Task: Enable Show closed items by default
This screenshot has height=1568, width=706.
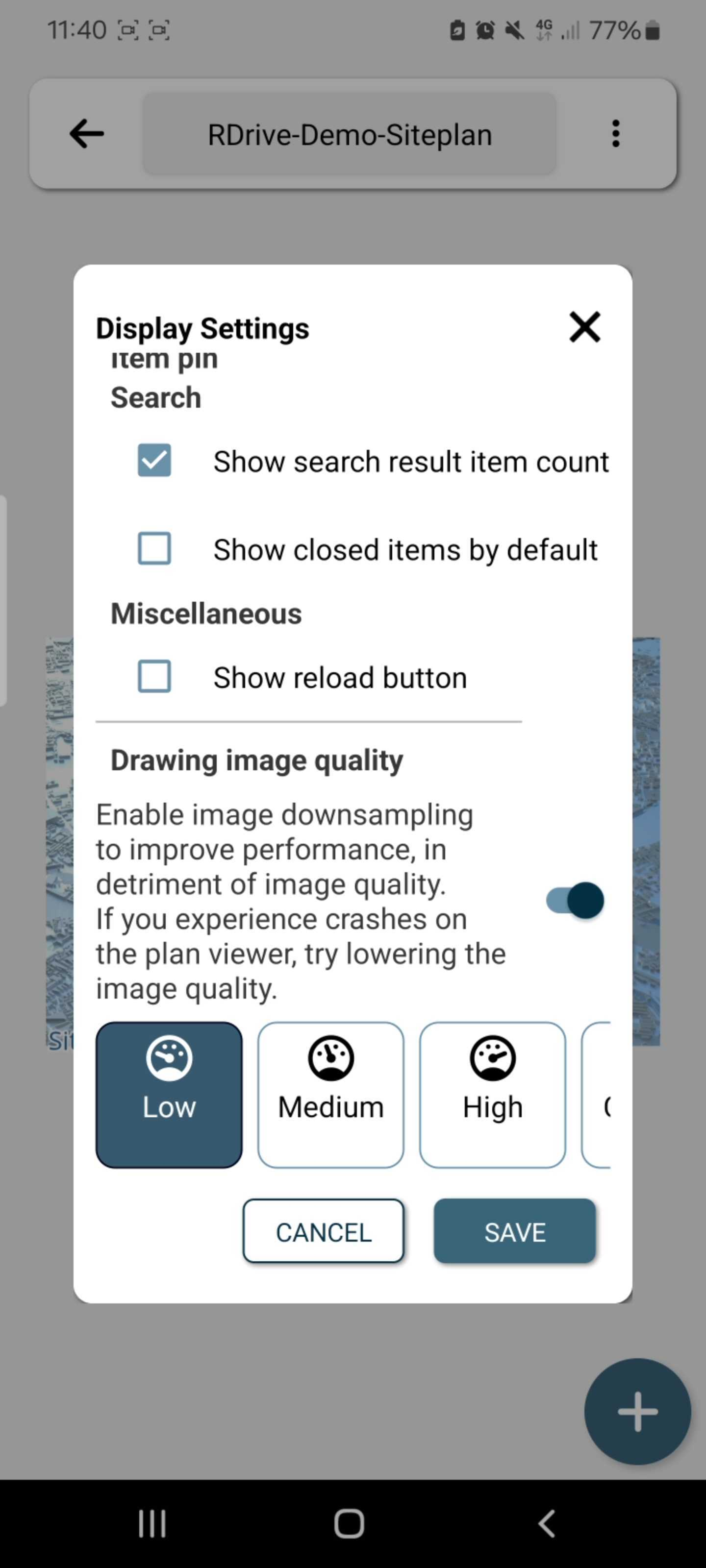Action: pyautogui.click(x=154, y=548)
